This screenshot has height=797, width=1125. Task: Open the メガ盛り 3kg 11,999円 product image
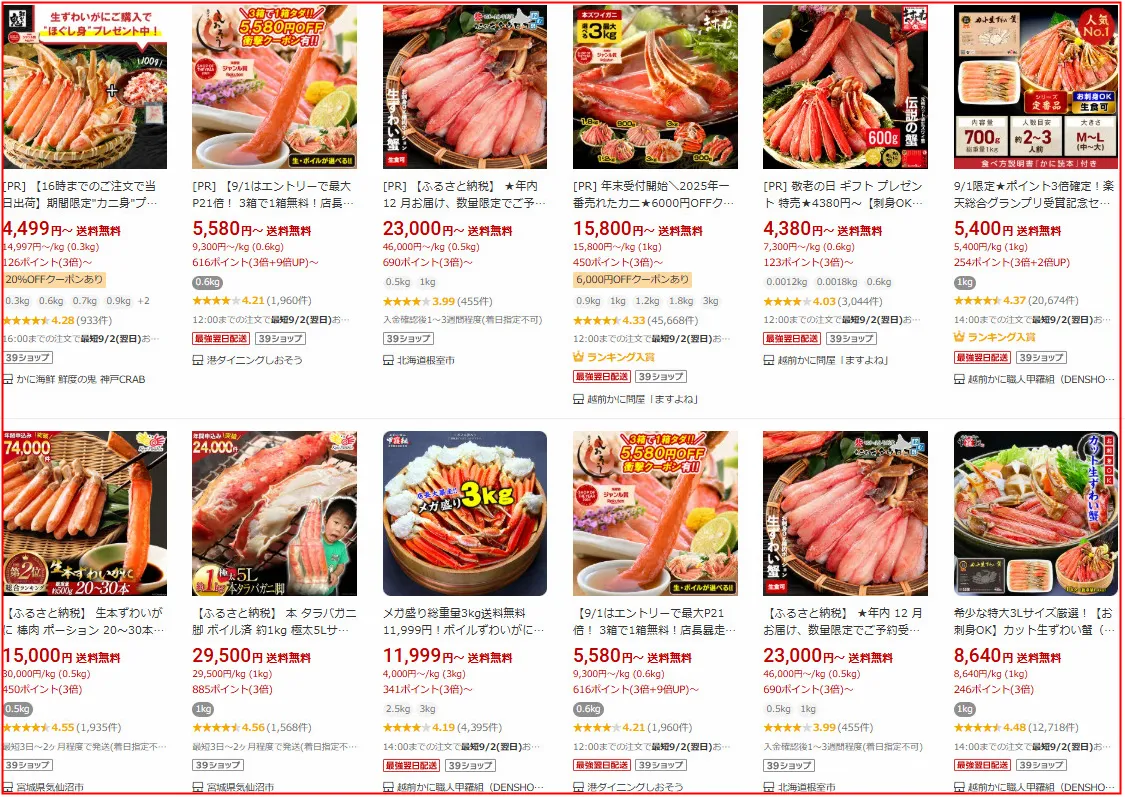(465, 513)
